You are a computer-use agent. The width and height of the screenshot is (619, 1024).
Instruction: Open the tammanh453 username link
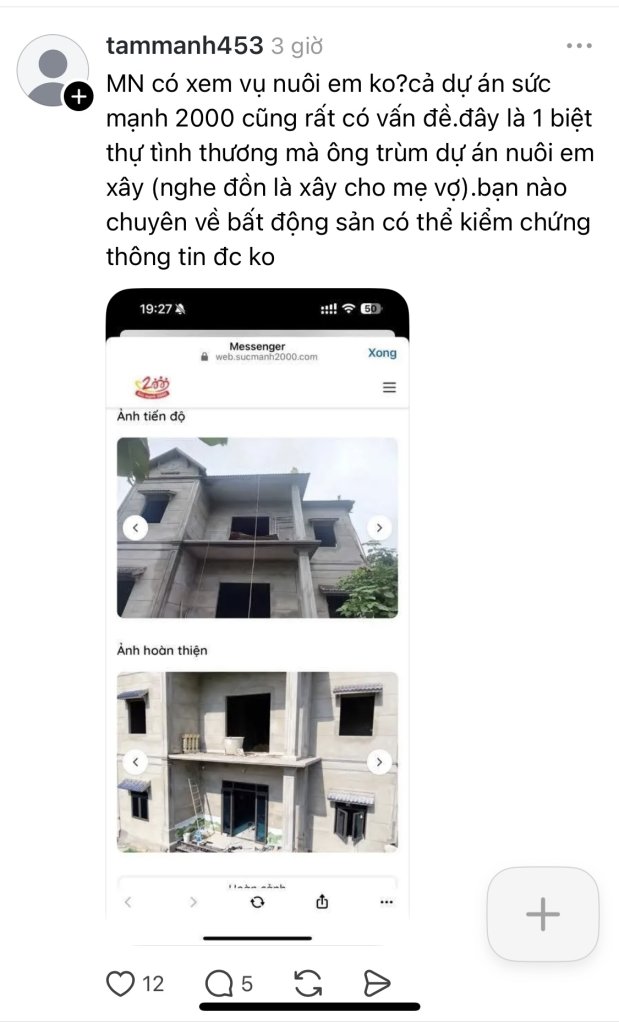pos(184,46)
